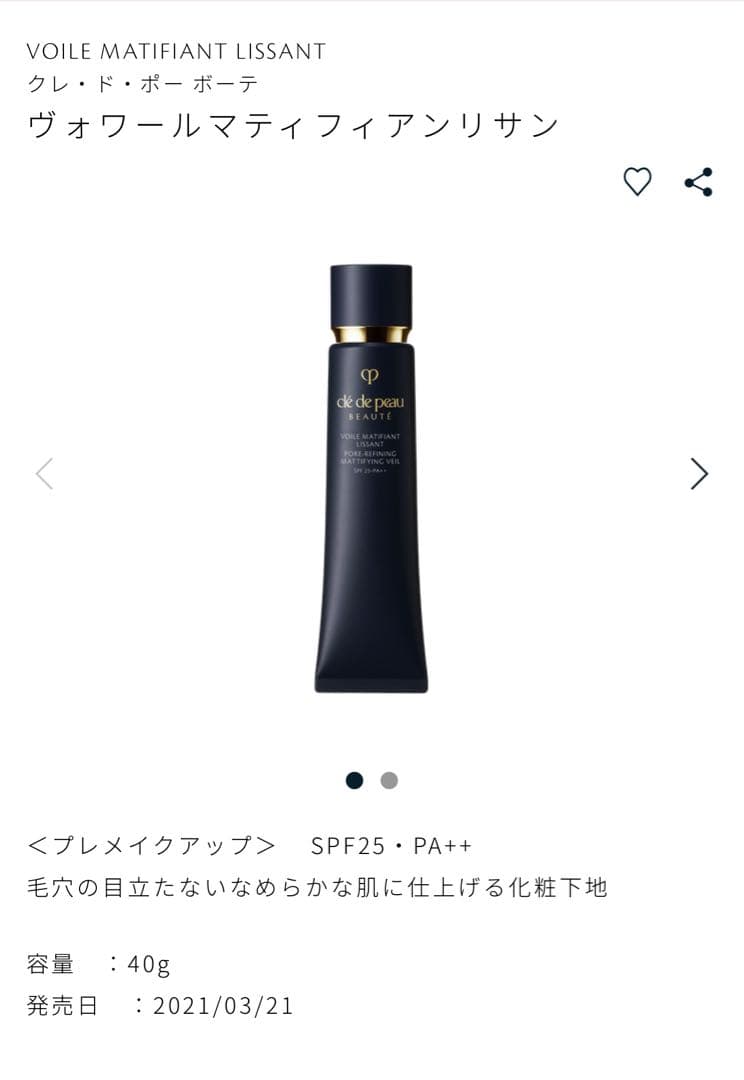Jump to the second image dot

click(x=389, y=780)
